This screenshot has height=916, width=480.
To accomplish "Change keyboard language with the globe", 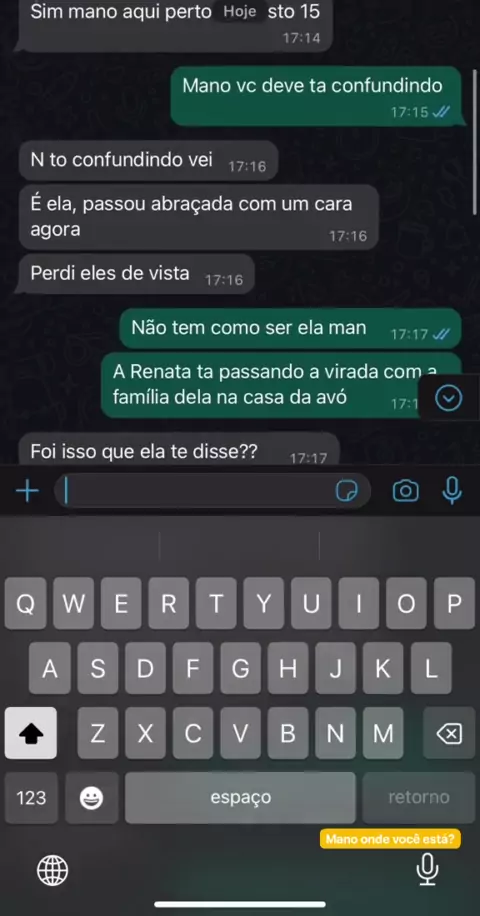I will (x=53, y=870).
